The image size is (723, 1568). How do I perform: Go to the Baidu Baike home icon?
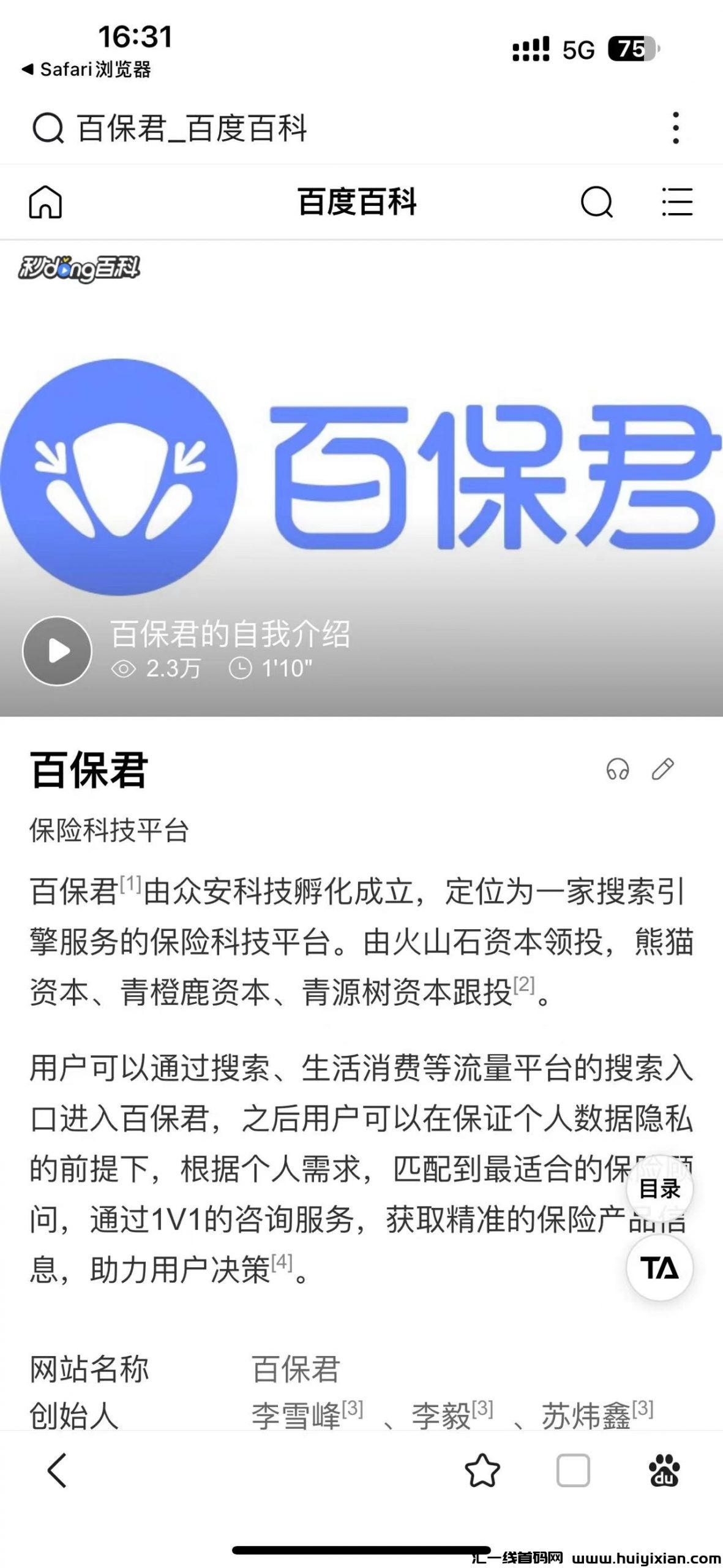click(x=45, y=202)
